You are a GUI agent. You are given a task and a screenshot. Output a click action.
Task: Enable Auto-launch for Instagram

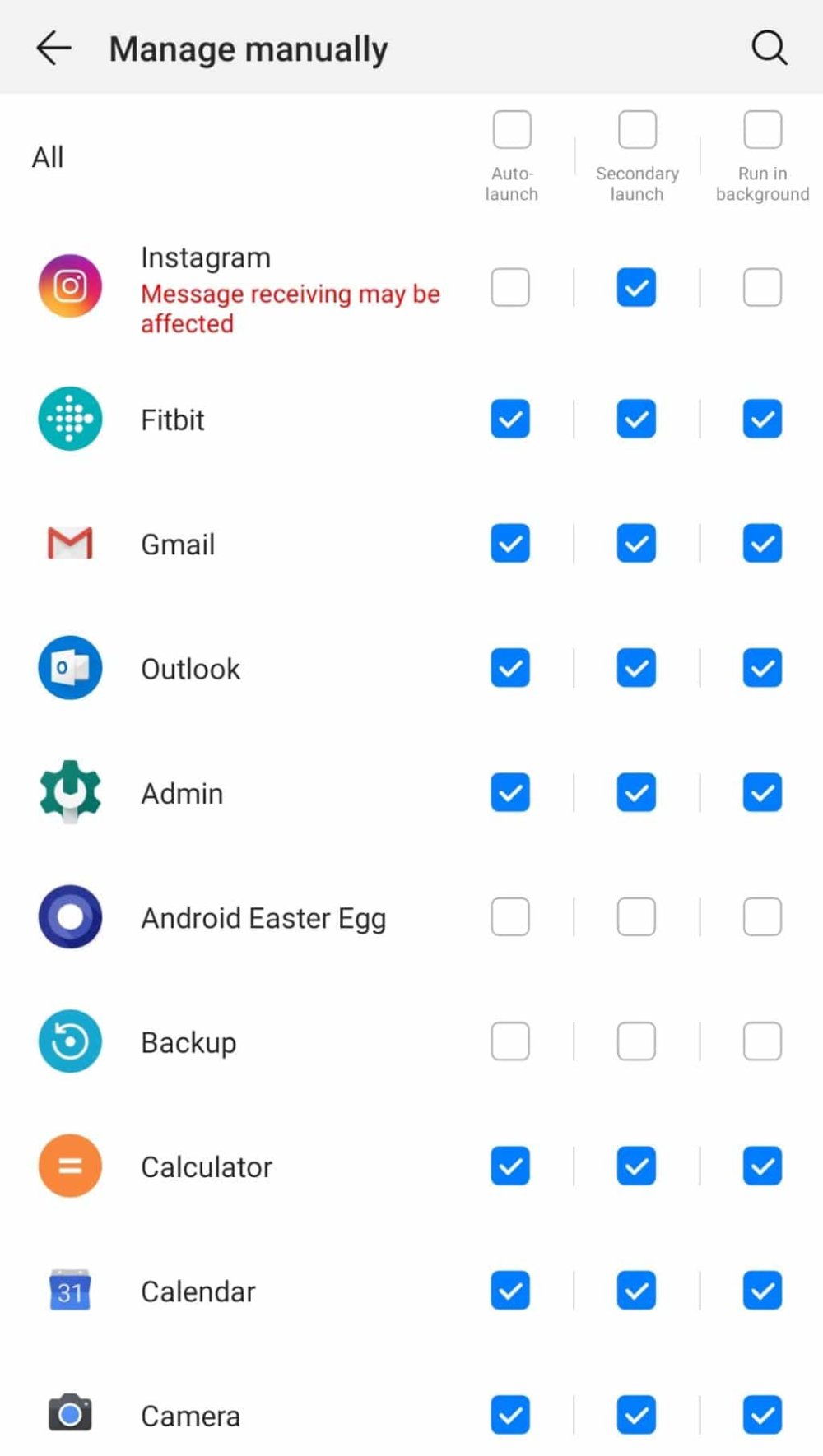click(510, 287)
